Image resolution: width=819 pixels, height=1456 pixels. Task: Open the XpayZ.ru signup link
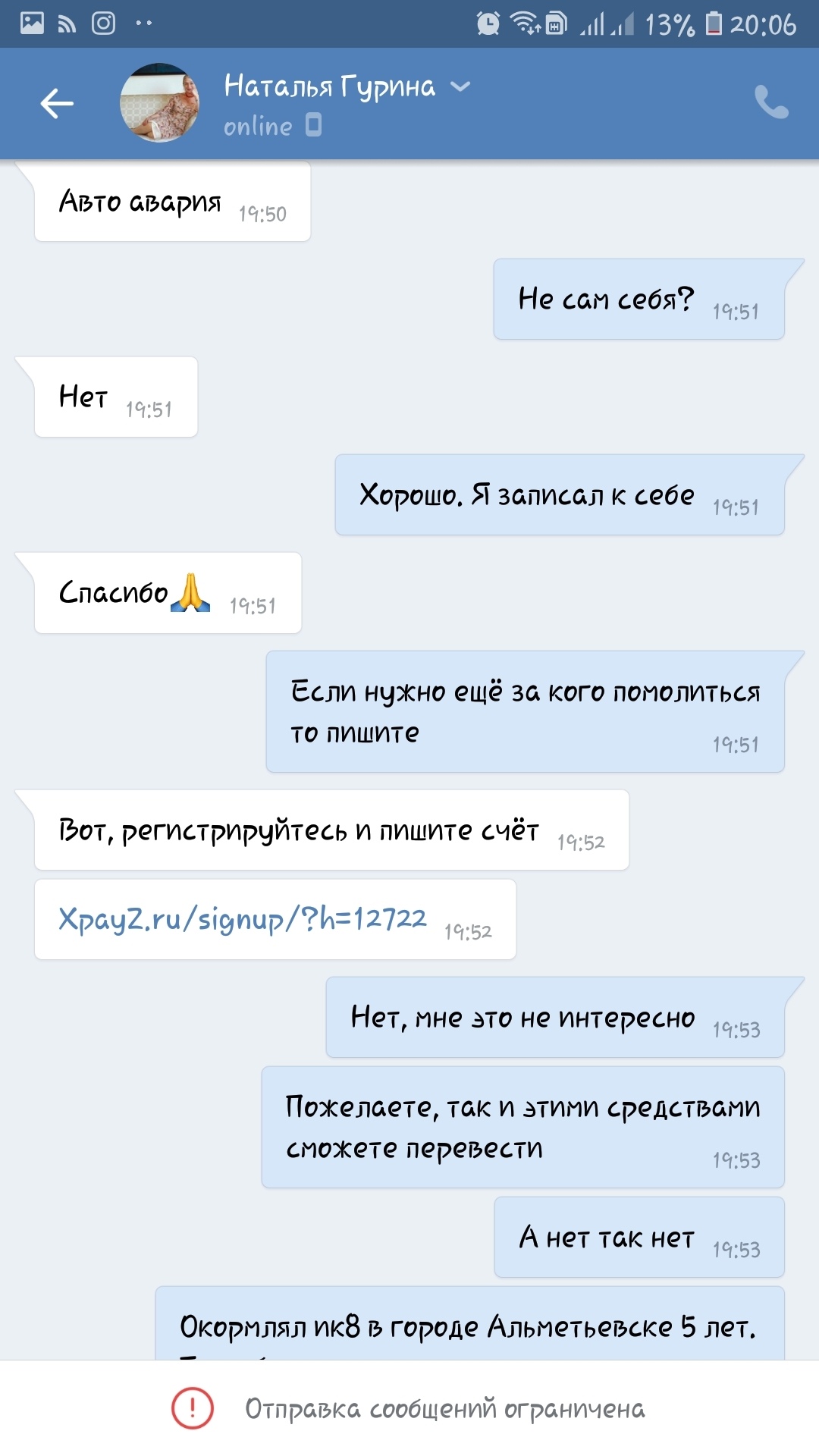click(242, 918)
